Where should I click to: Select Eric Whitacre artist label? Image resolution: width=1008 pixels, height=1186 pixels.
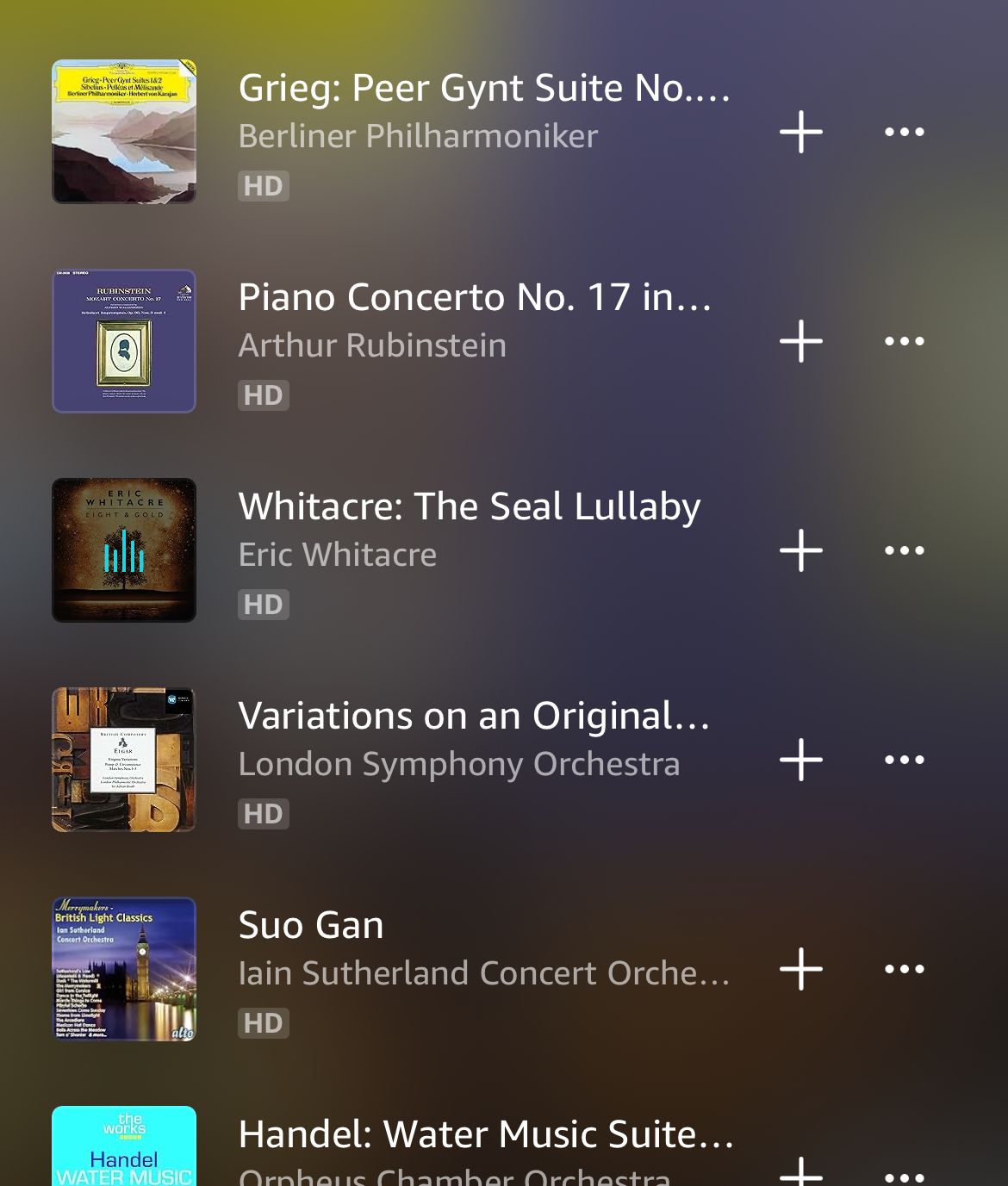338,555
